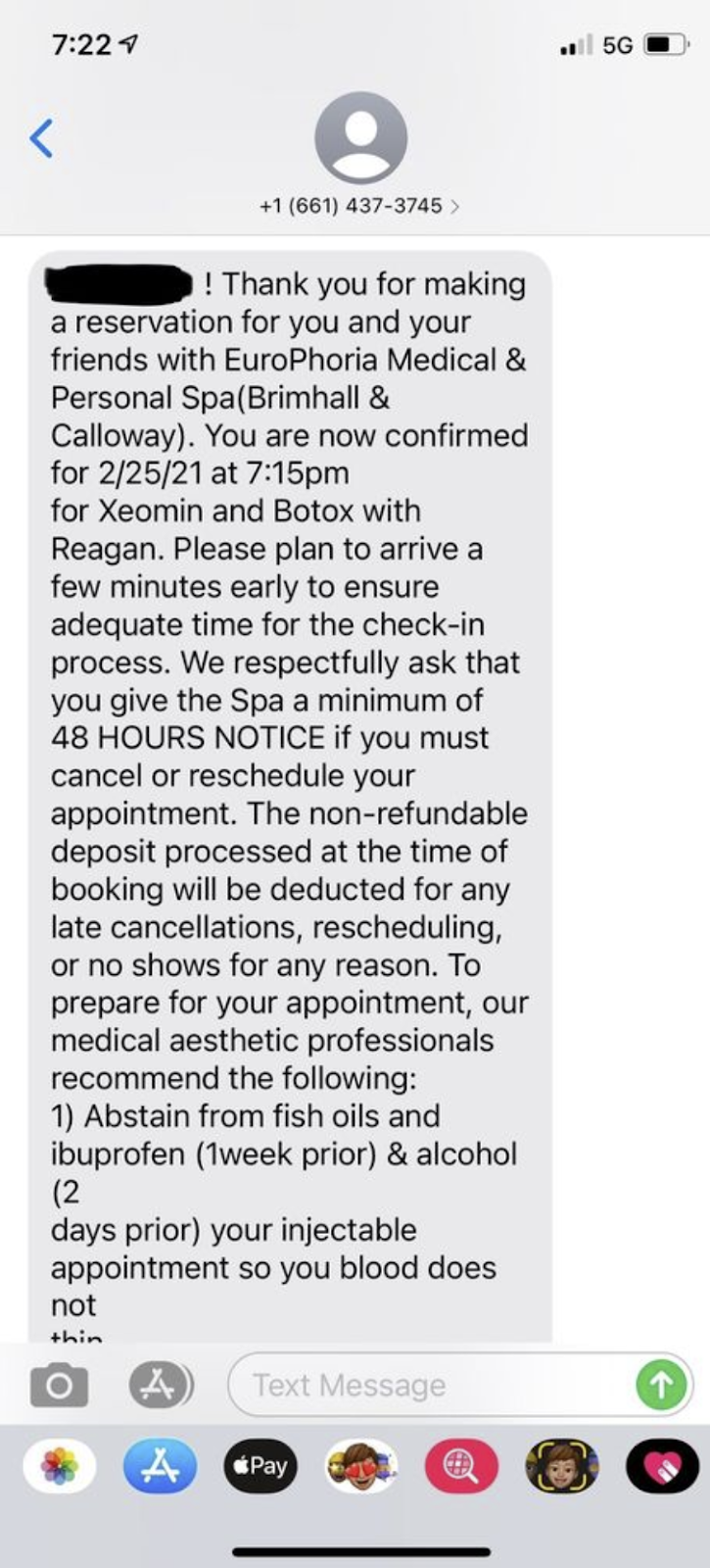
Task: Send the message with the green arrow
Action: tap(661, 1385)
